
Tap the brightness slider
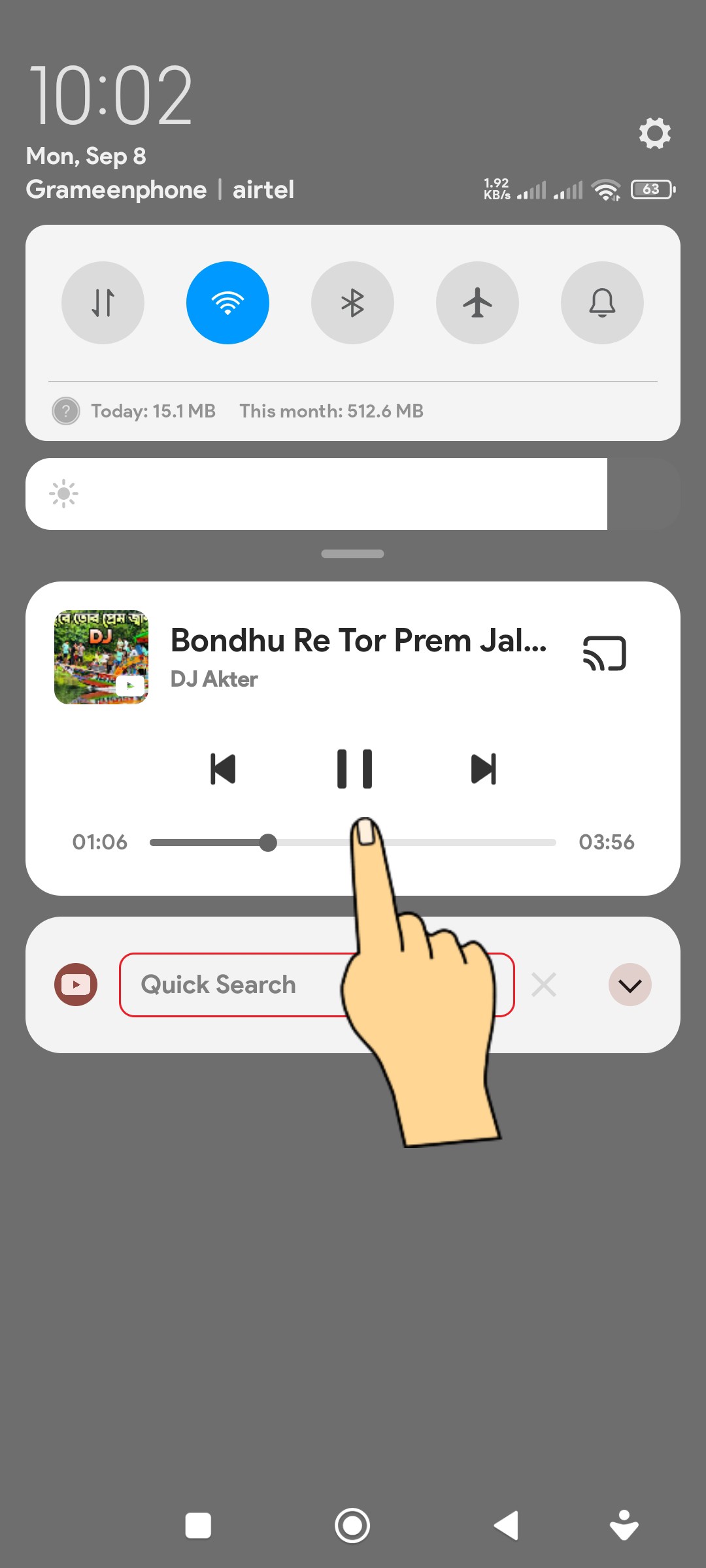coord(316,494)
